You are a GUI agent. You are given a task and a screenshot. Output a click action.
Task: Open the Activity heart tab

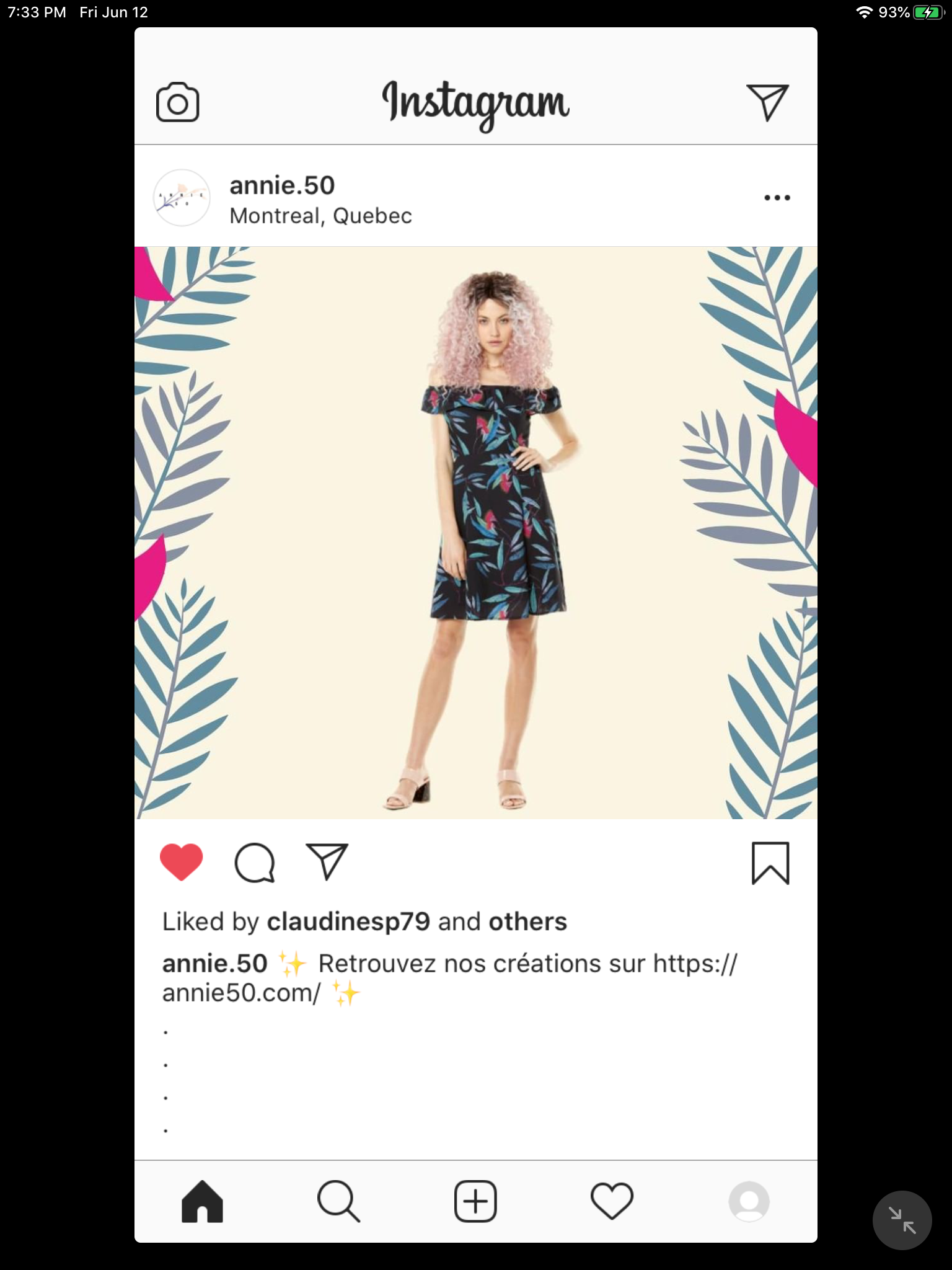tap(612, 1201)
